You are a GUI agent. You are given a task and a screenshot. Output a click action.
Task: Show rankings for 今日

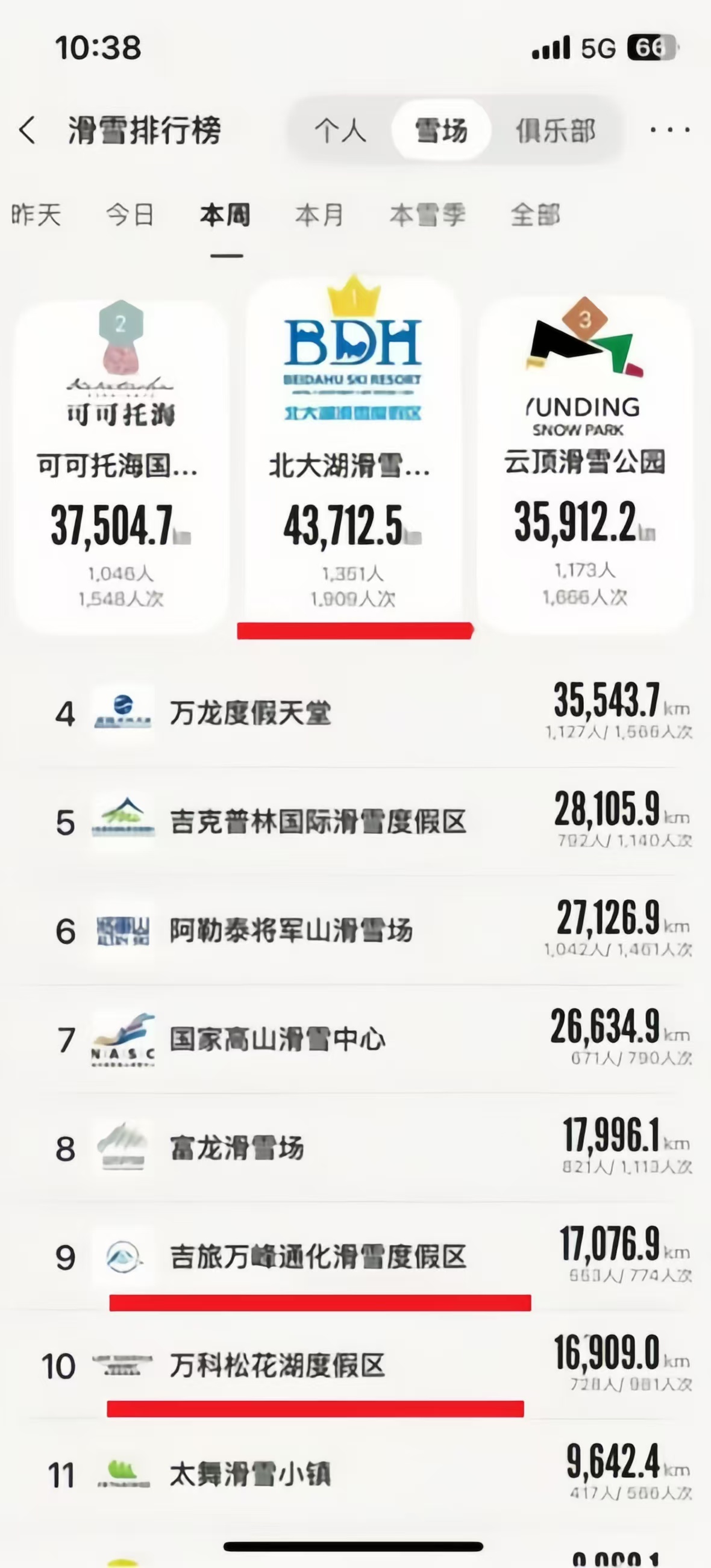point(129,215)
